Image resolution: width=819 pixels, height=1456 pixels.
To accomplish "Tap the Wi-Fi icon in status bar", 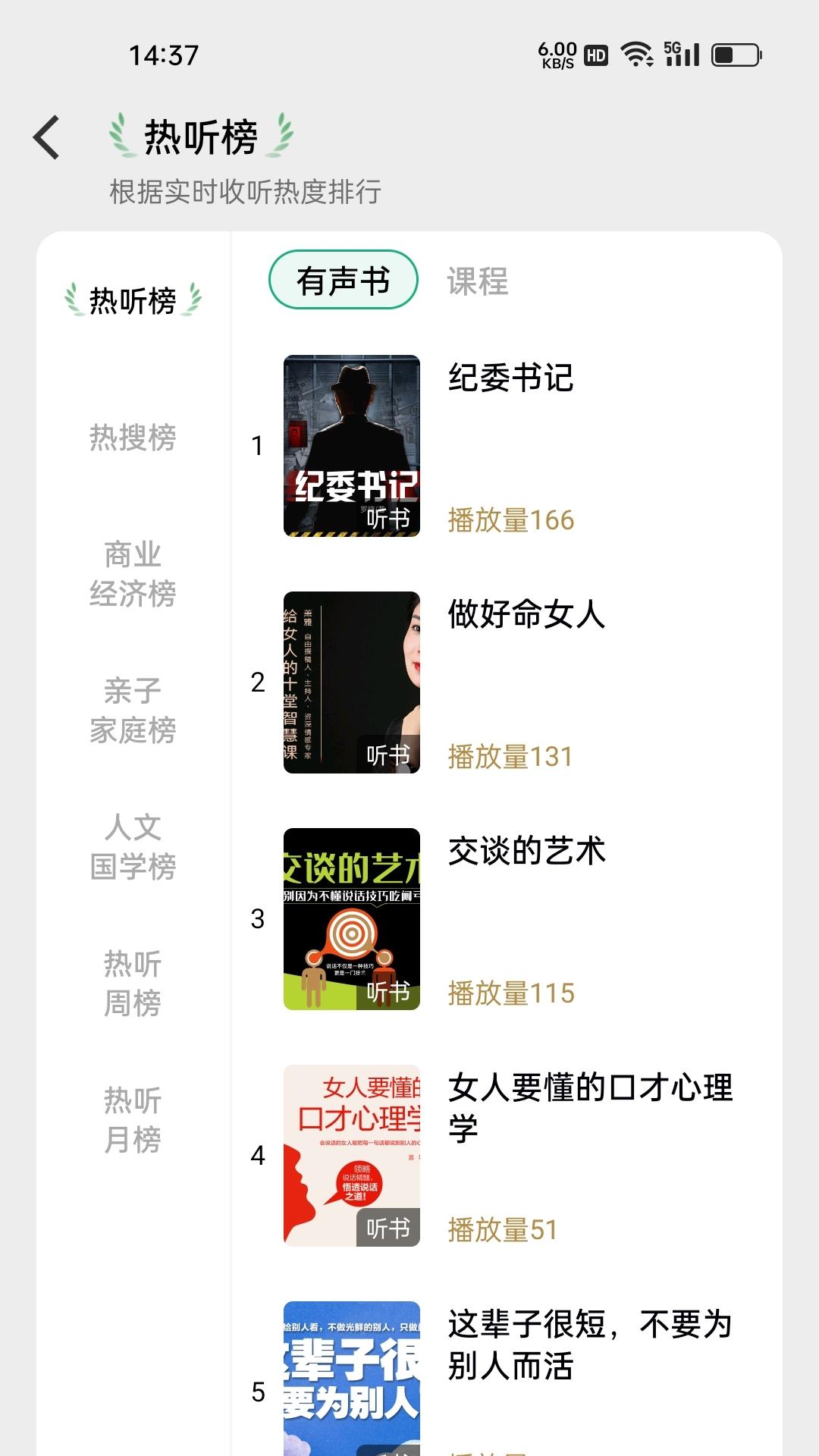I will pyautogui.click(x=635, y=55).
